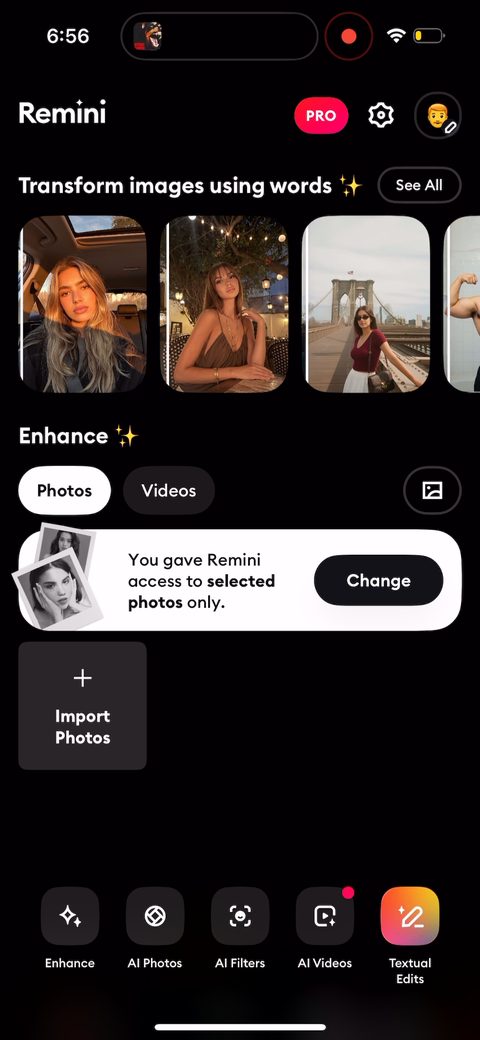Viewport: 480px width, 1040px height.
Task: Open the Brooklyn Bridge photo example
Action: pyautogui.click(x=367, y=304)
